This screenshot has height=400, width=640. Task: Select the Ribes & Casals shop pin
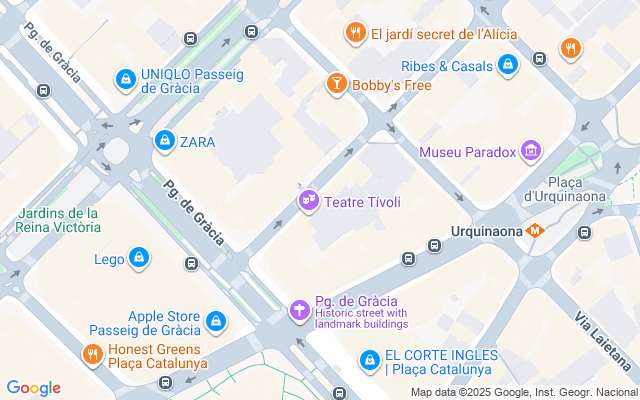(x=508, y=66)
